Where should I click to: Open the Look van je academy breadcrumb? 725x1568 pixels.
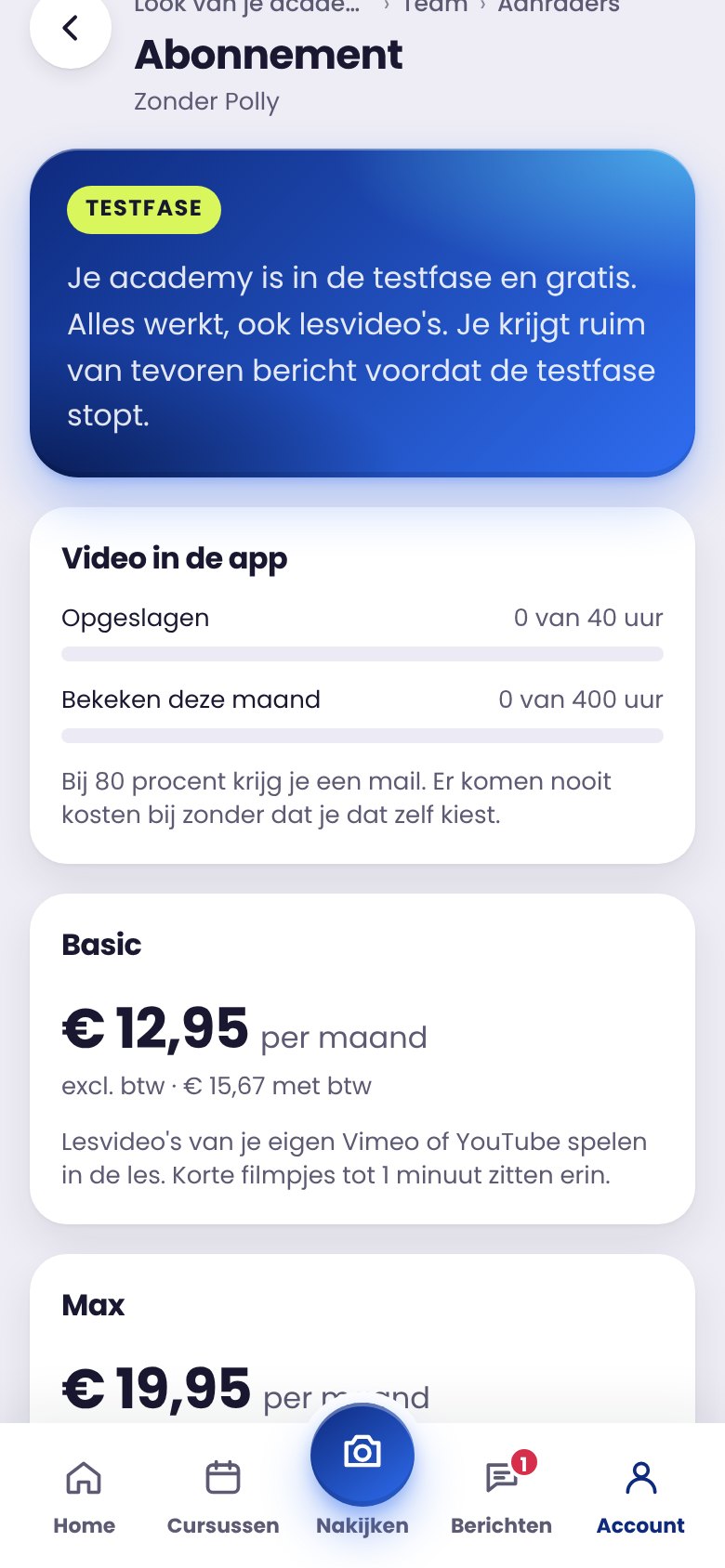point(246,7)
